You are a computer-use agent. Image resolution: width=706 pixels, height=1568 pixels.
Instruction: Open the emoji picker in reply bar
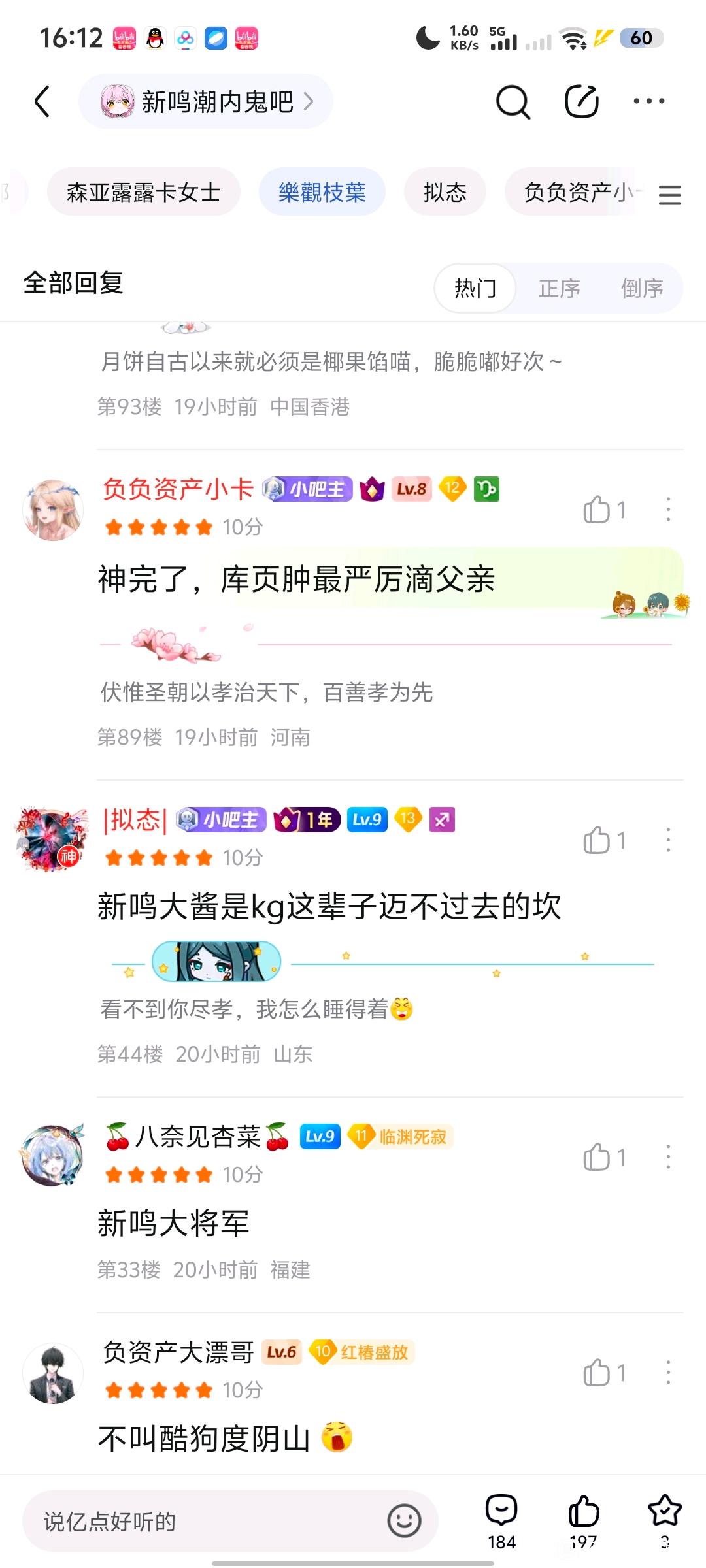tap(404, 1521)
